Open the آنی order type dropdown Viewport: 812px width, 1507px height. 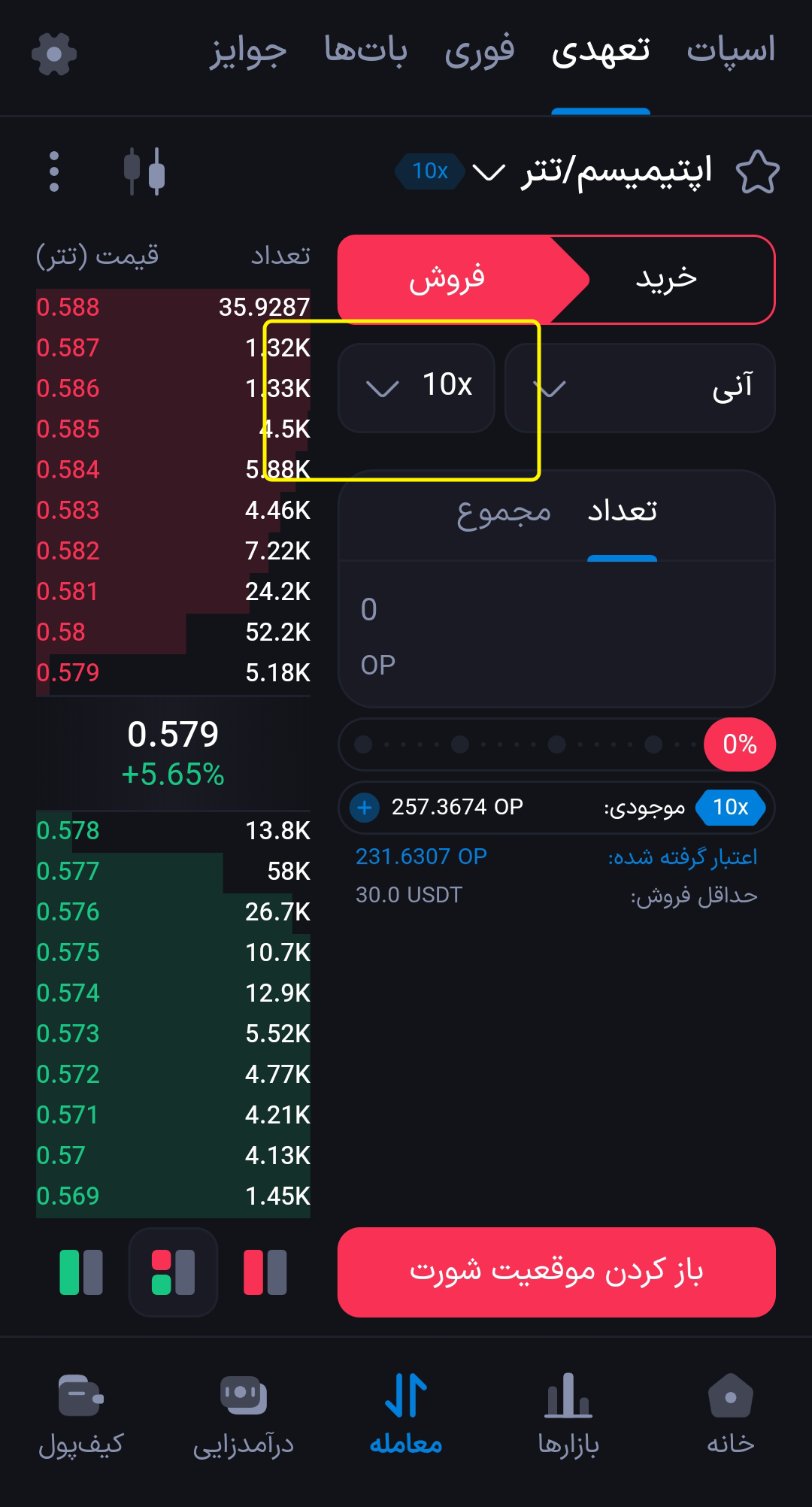point(639,388)
